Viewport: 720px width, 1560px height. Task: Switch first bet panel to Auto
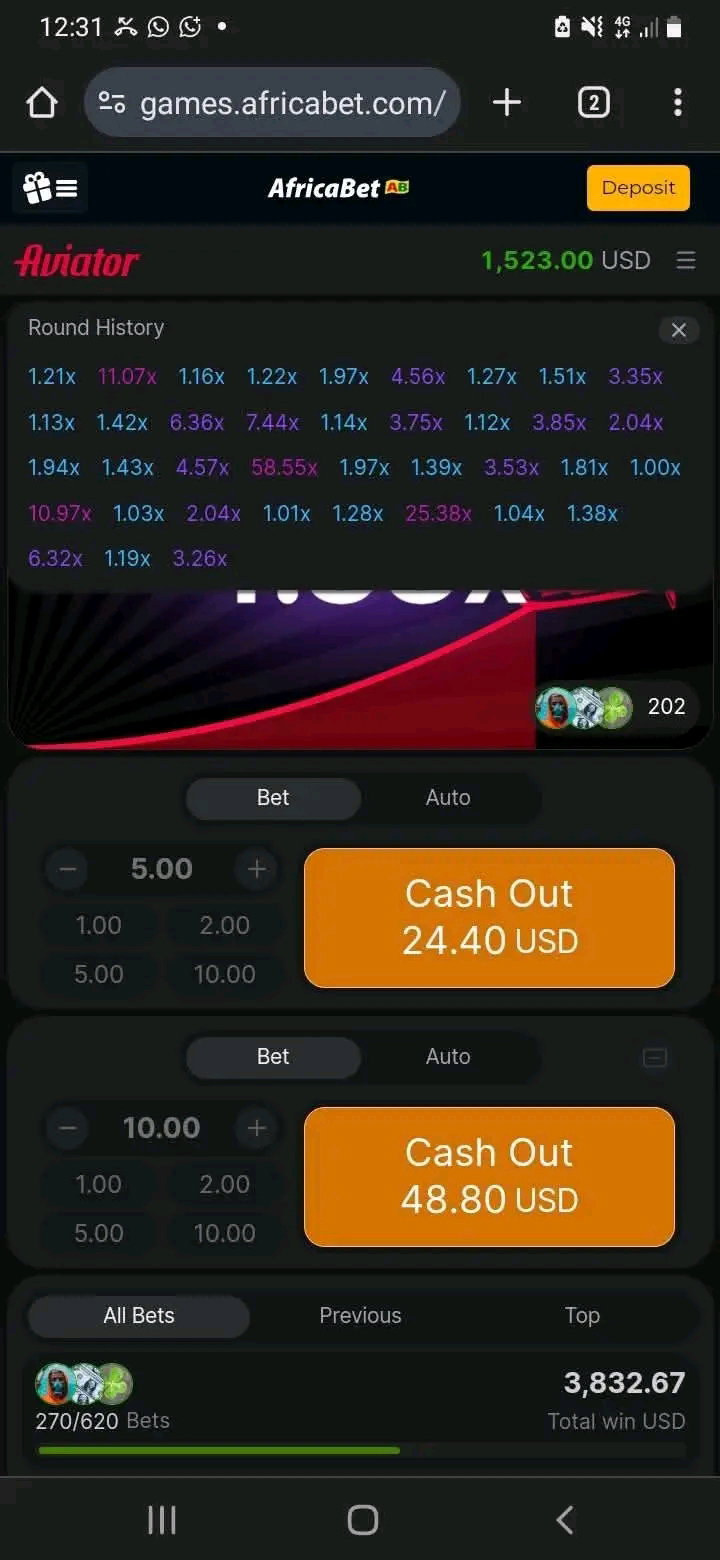click(x=448, y=798)
